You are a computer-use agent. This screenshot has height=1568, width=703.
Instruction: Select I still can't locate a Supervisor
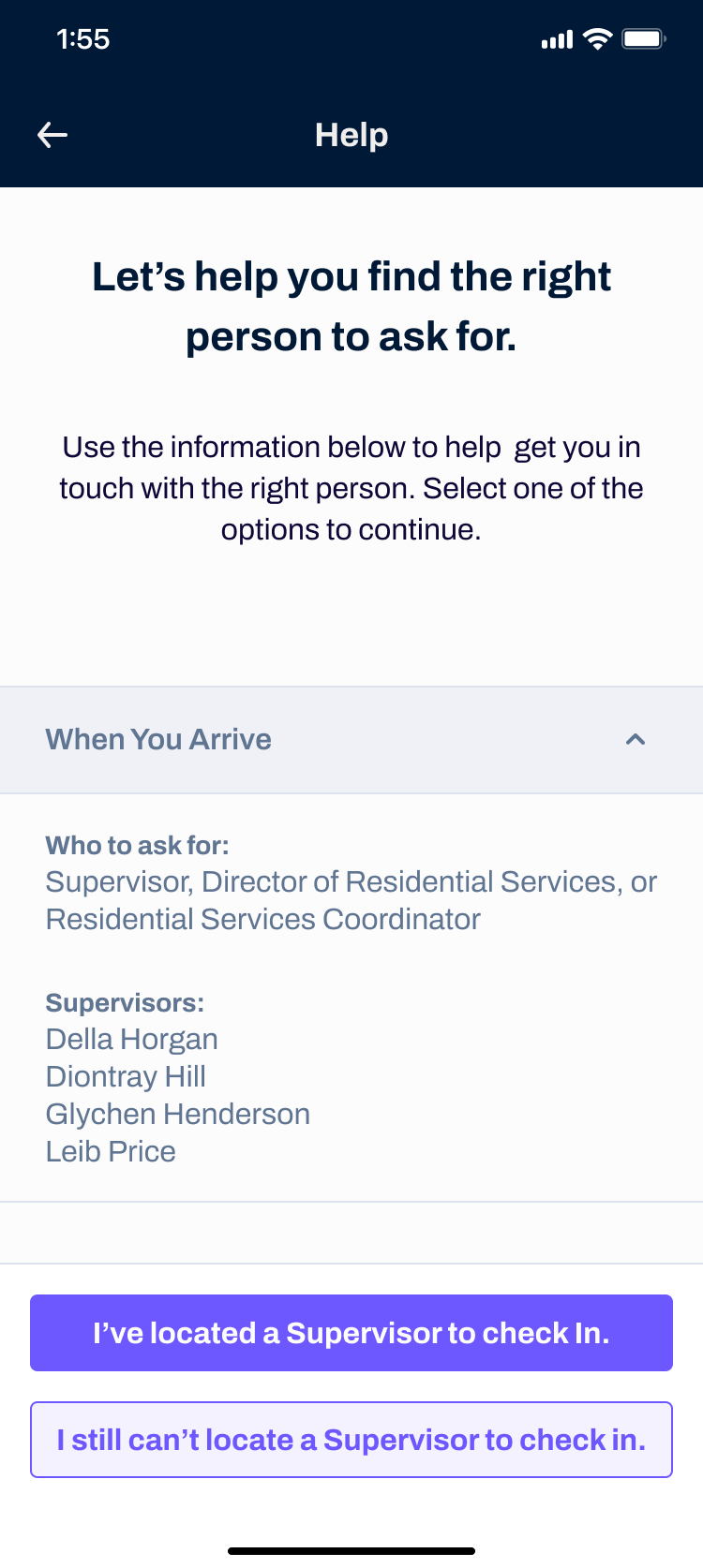coord(351,1440)
